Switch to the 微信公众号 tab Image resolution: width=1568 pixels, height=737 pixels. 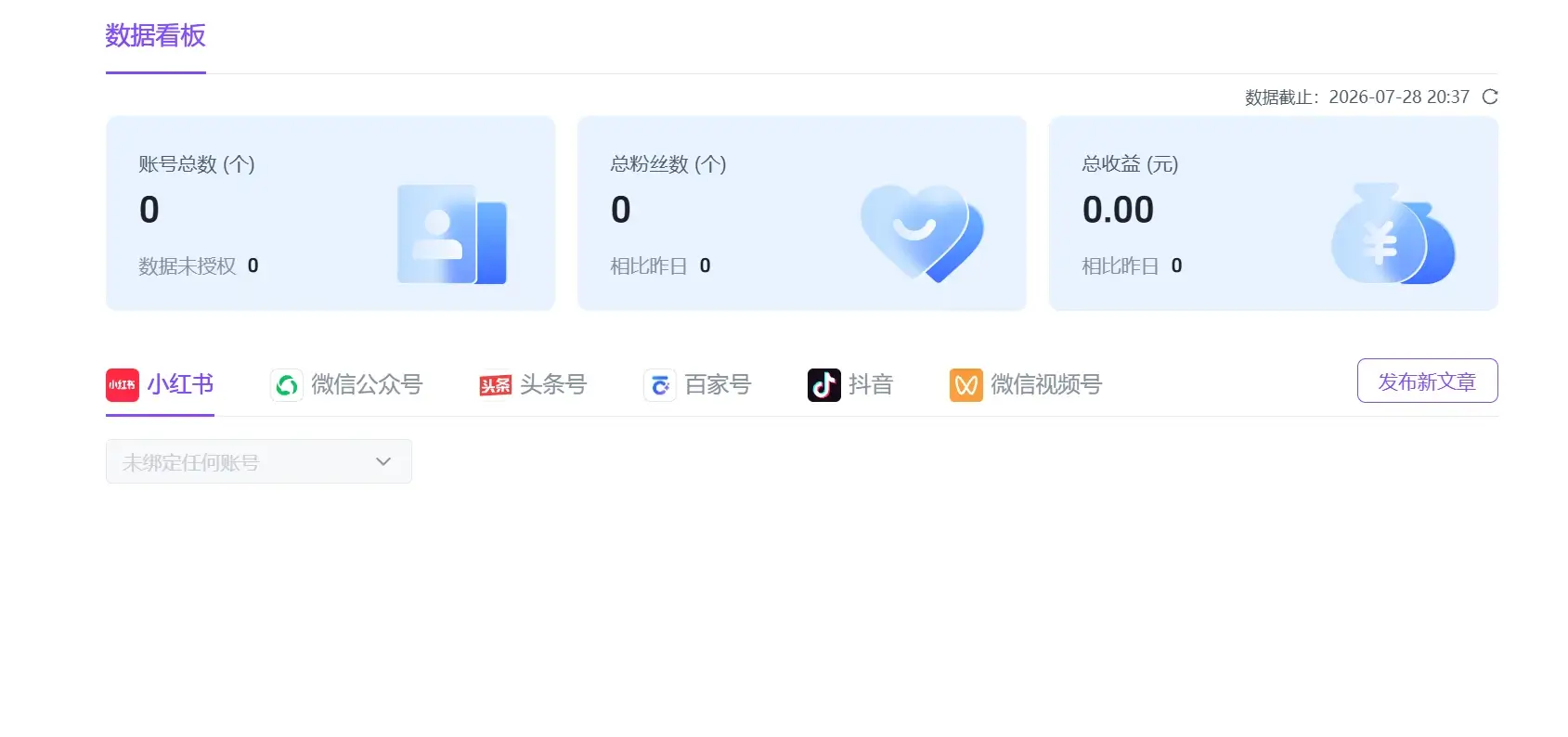346,384
